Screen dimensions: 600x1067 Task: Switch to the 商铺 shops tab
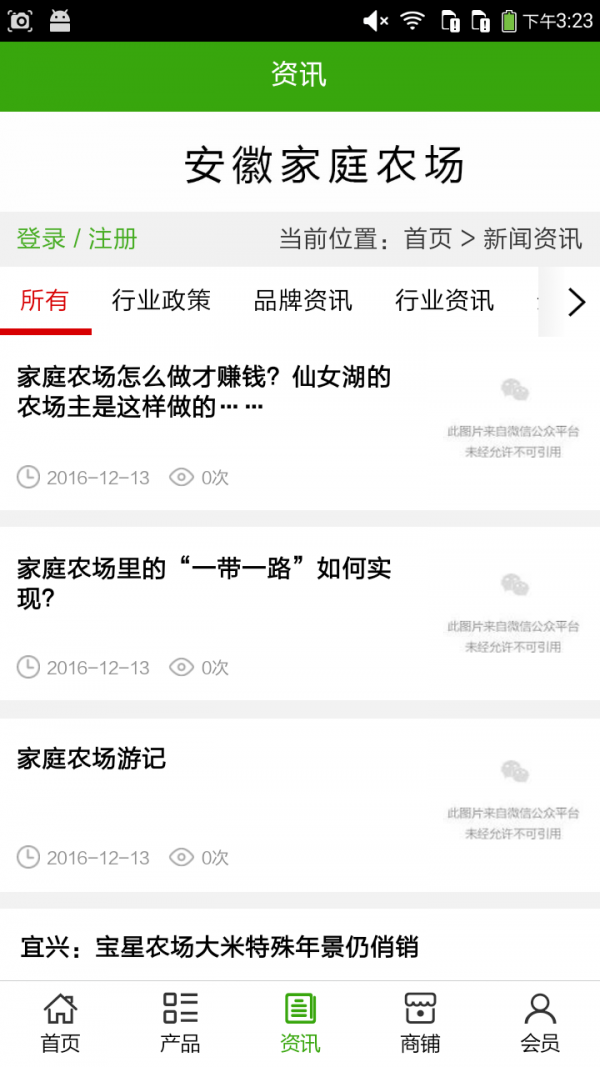pos(420,1023)
